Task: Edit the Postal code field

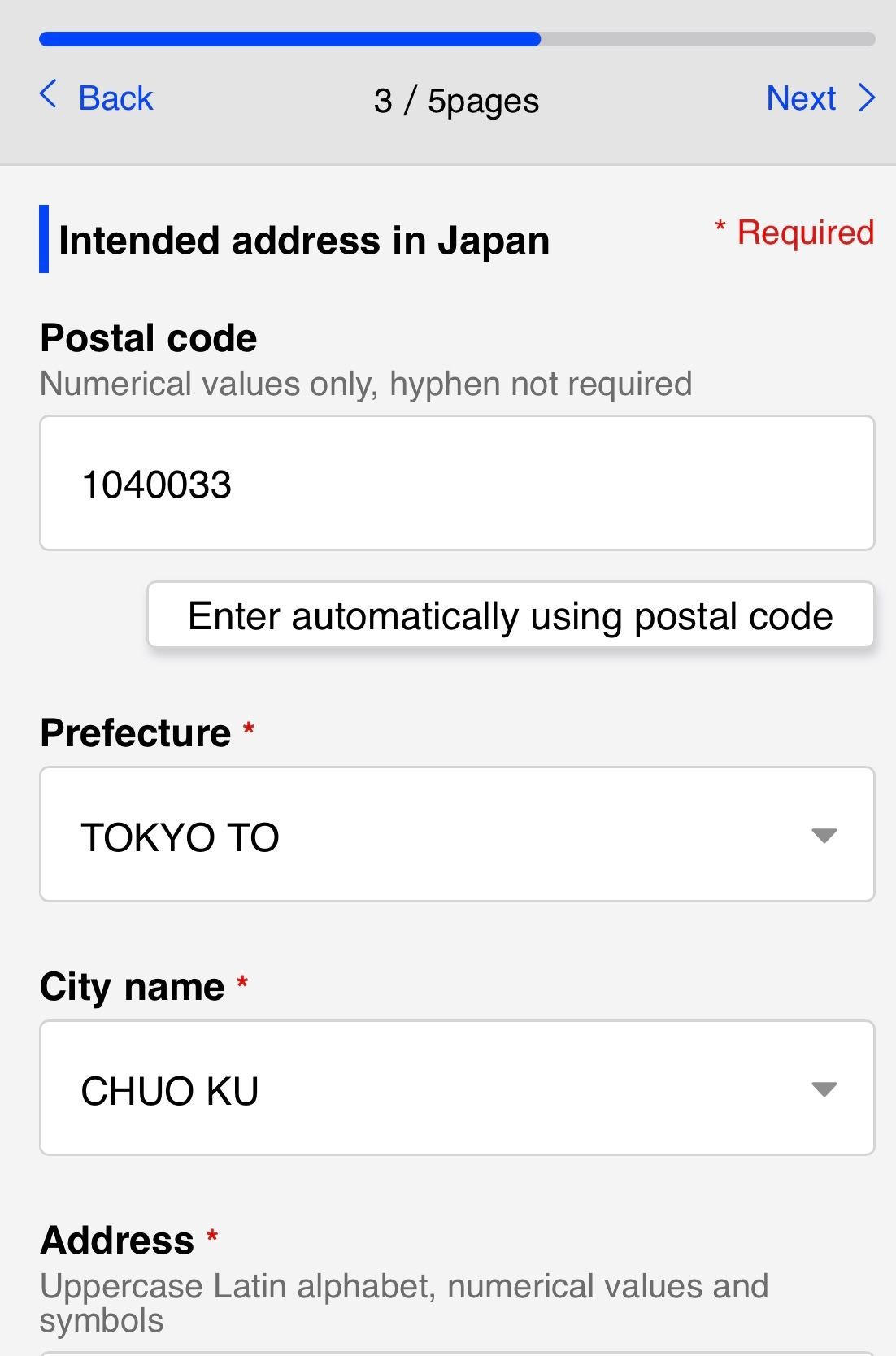Action: [x=457, y=483]
